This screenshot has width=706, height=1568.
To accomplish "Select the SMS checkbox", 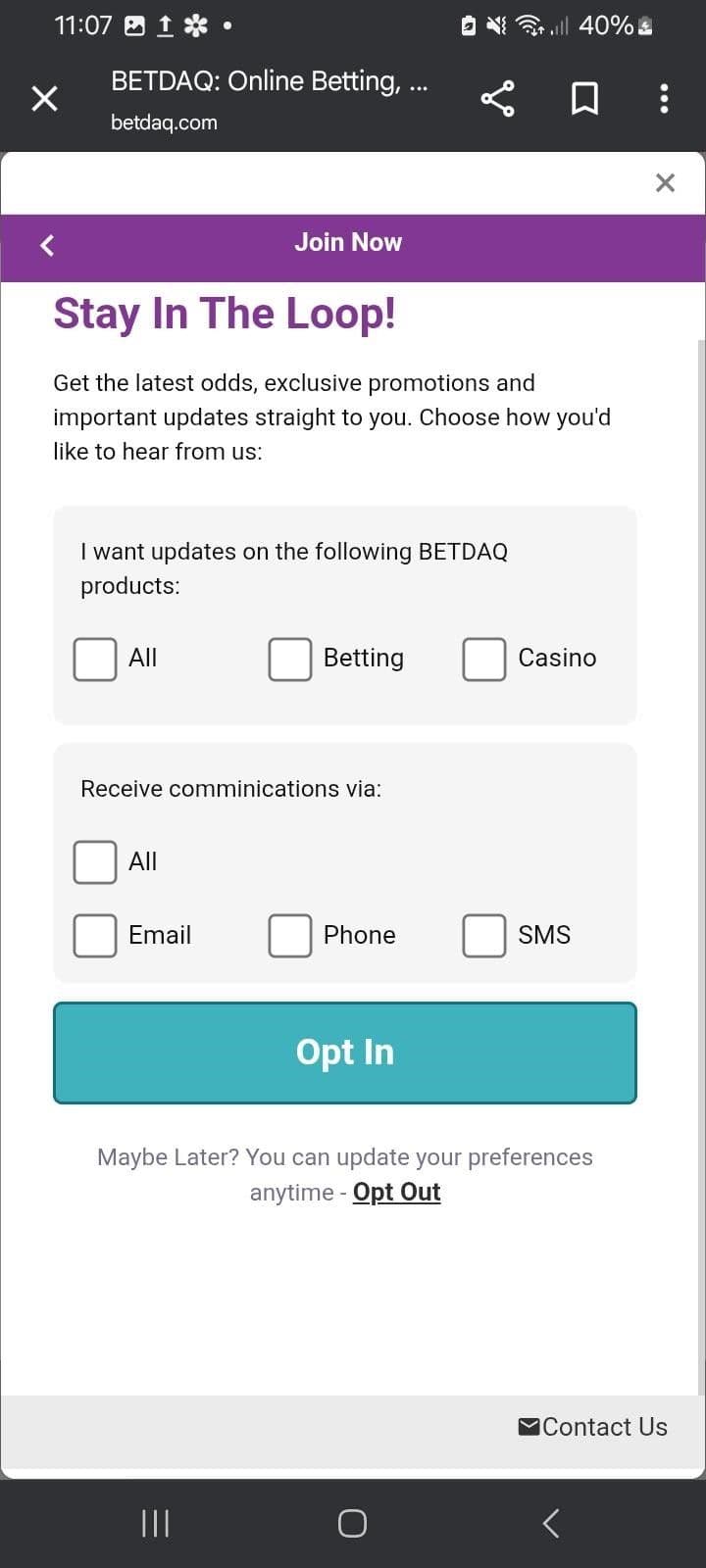I will [x=484, y=936].
